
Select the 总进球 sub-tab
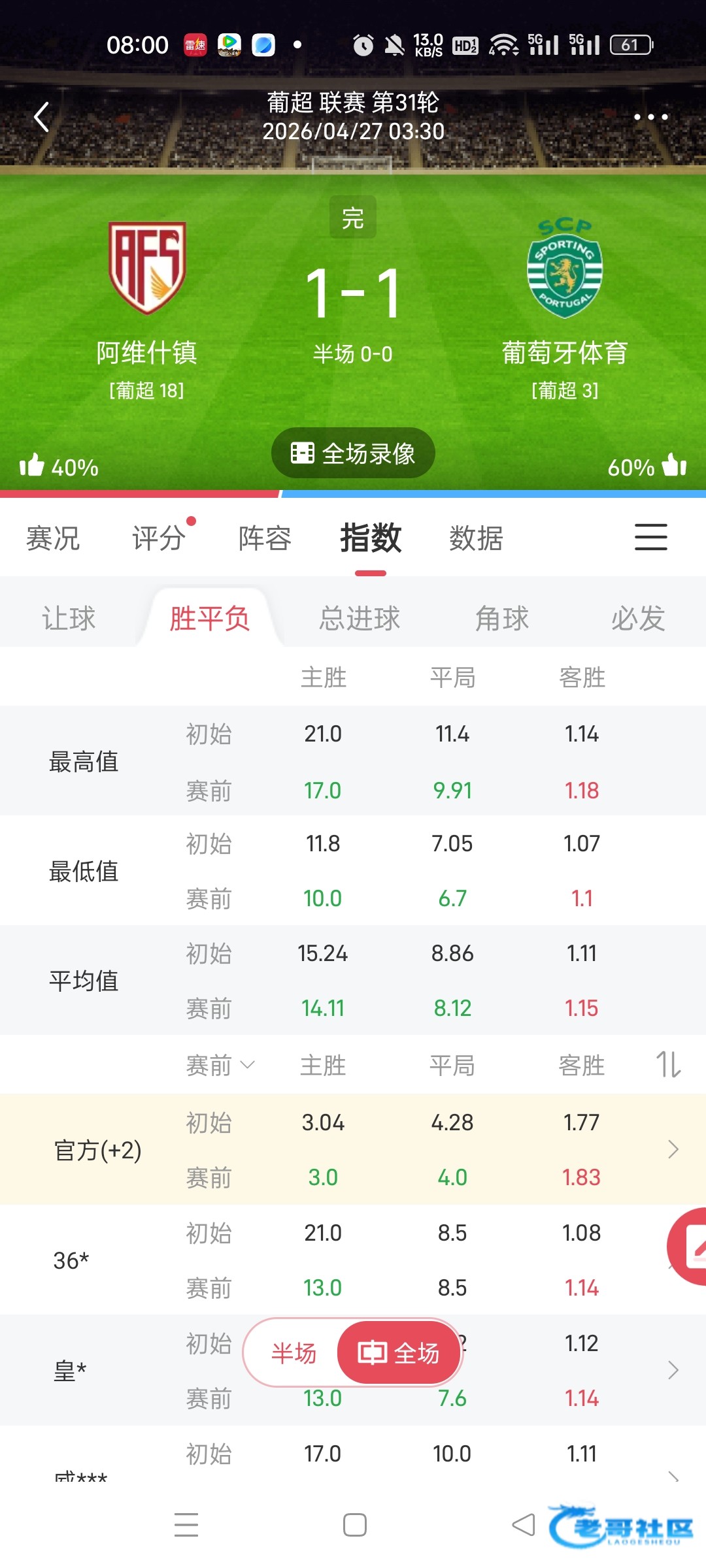coord(360,618)
